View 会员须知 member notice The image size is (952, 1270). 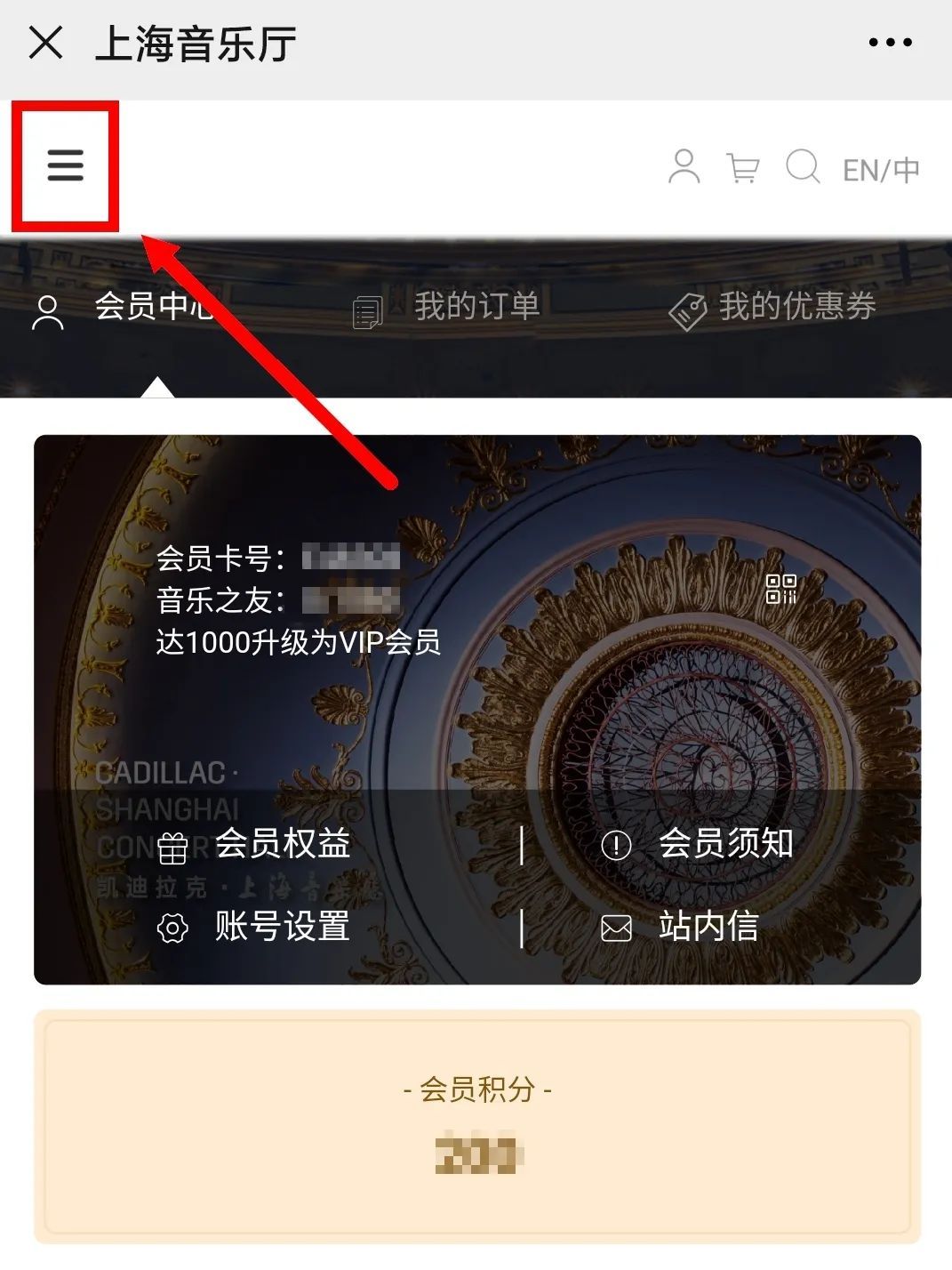click(698, 844)
